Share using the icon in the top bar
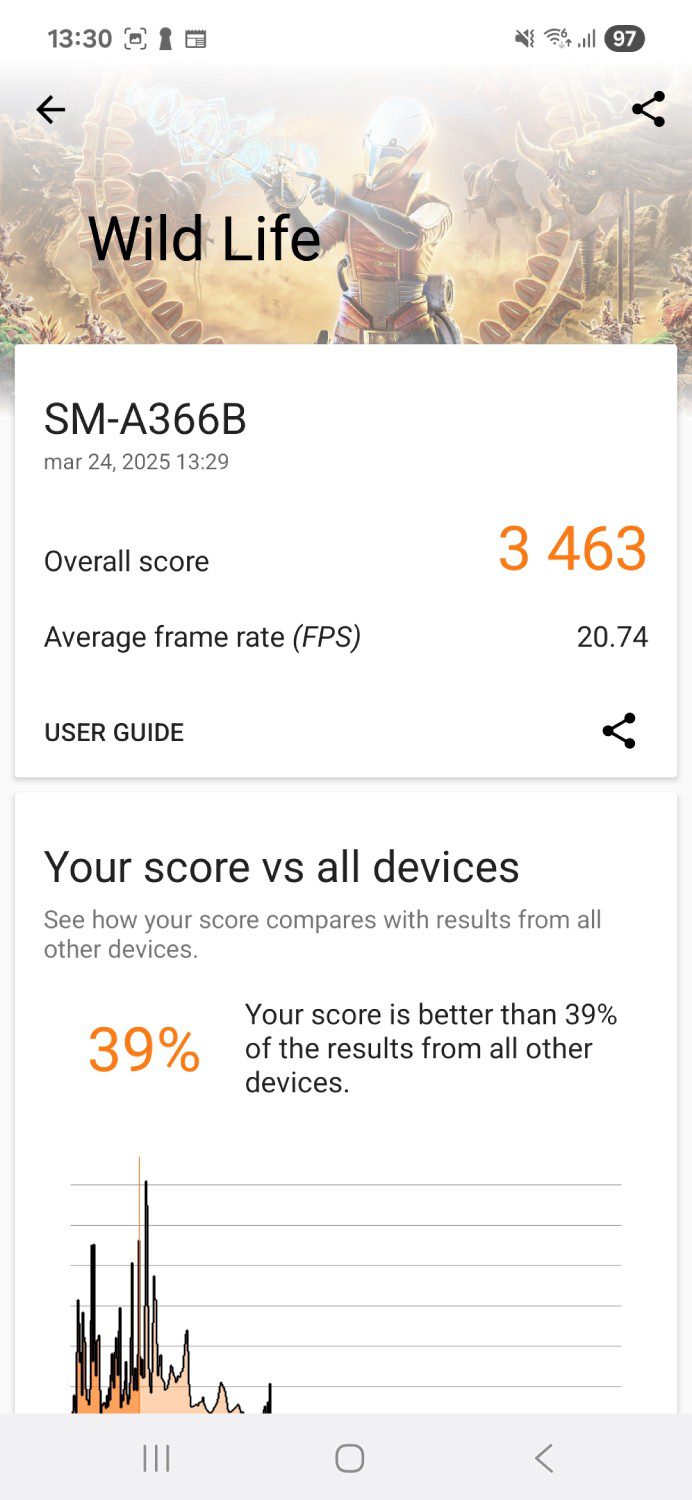Viewport: 692px width, 1500px height. 648,109
